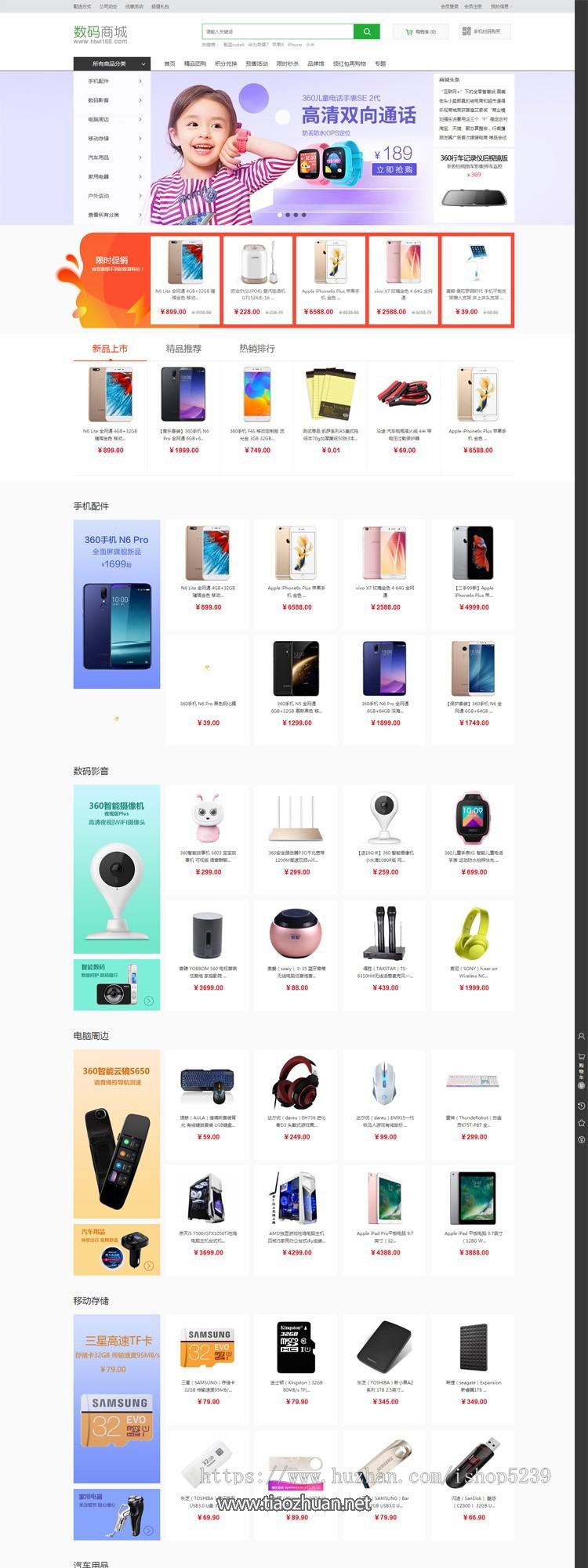Open the vivo X7 ¥2588.00 promo card
Viewport: 588px width, 1568px height.
[x=405, y=280]
